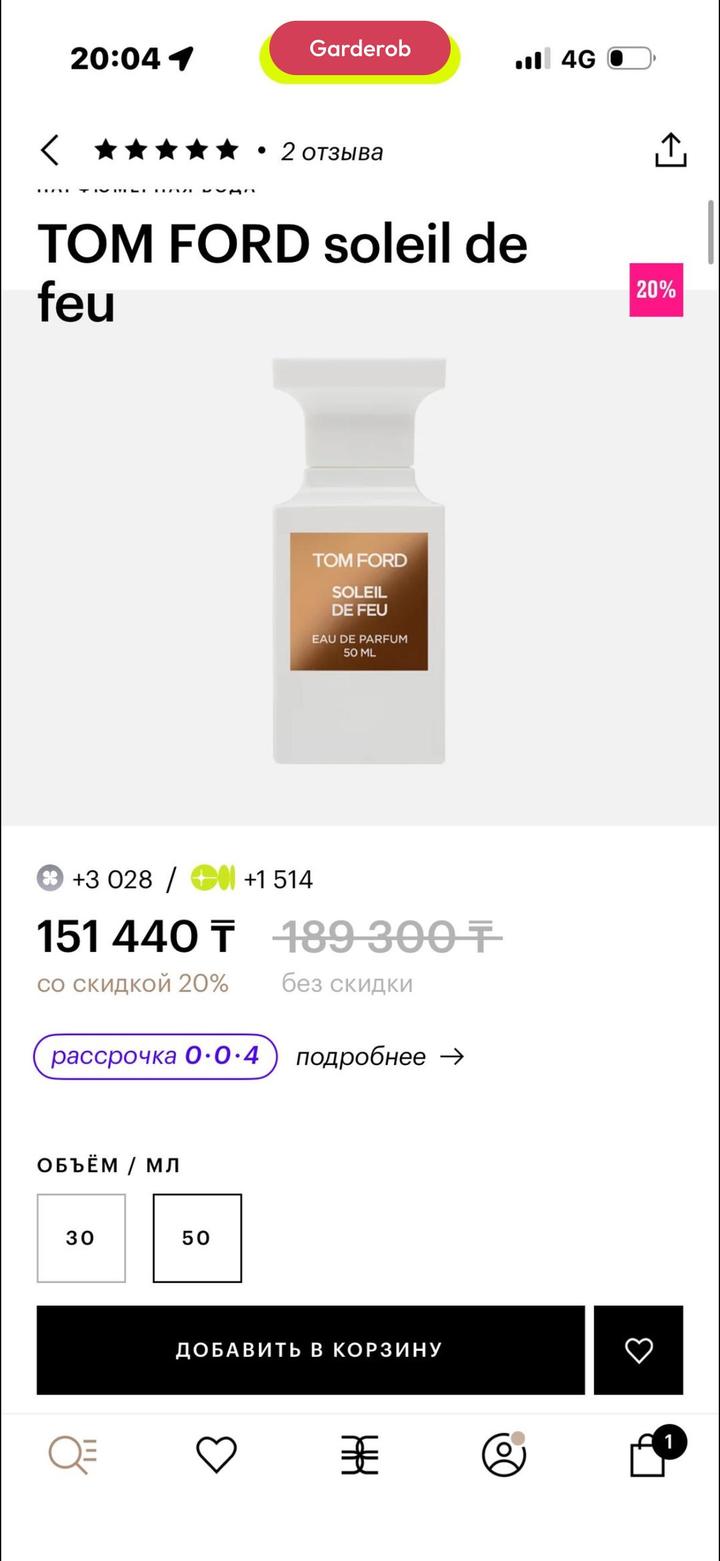Return to Garderob app via pill
720x1561 pixels.
click(360, 49)
